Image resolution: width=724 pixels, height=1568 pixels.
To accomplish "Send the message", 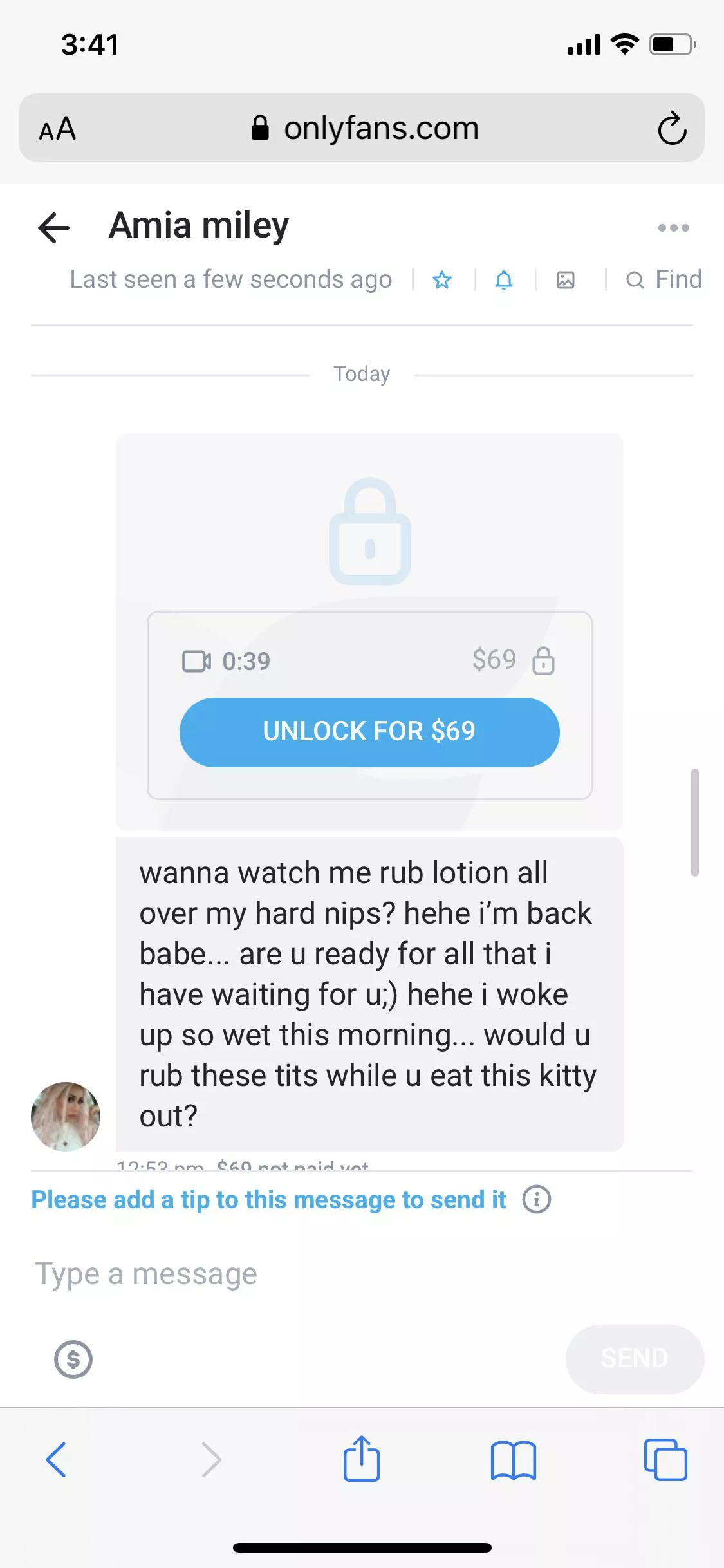I will [635, 1358].
